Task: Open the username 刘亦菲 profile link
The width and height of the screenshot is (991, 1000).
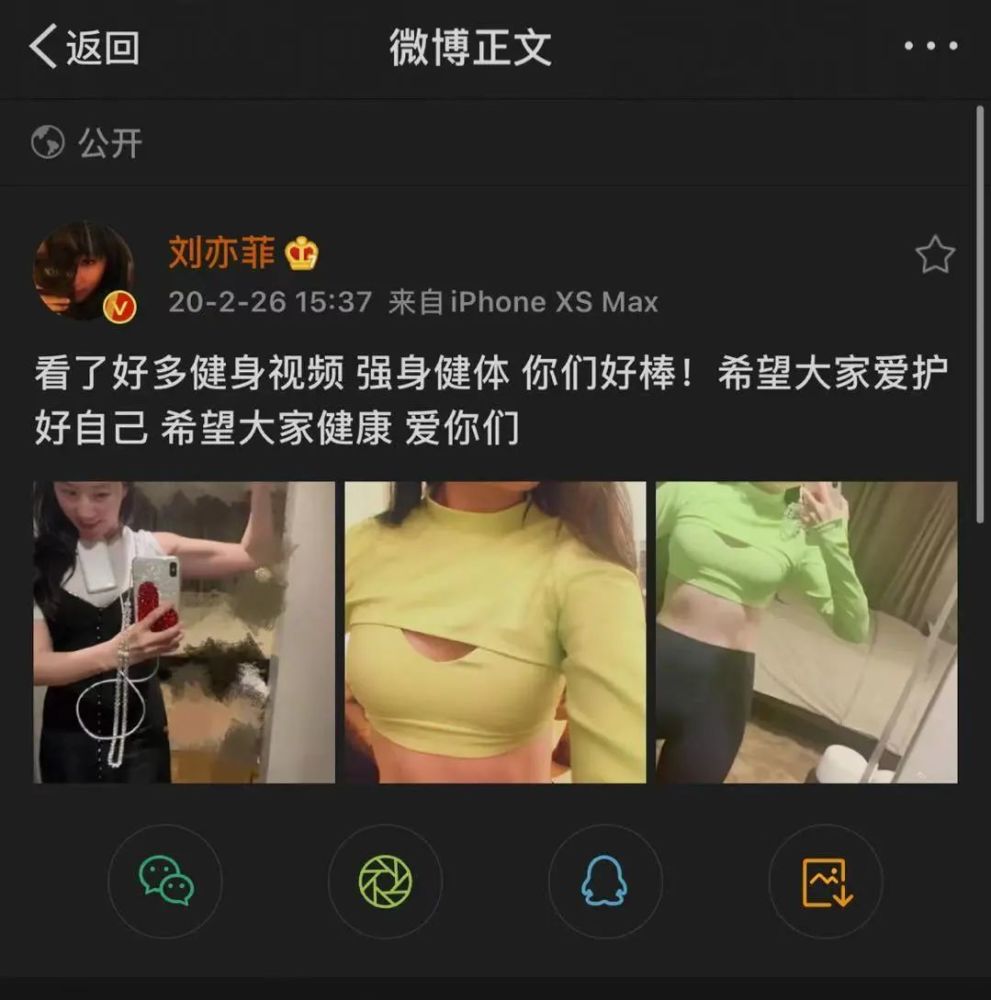Action: (x=221, y=253)
